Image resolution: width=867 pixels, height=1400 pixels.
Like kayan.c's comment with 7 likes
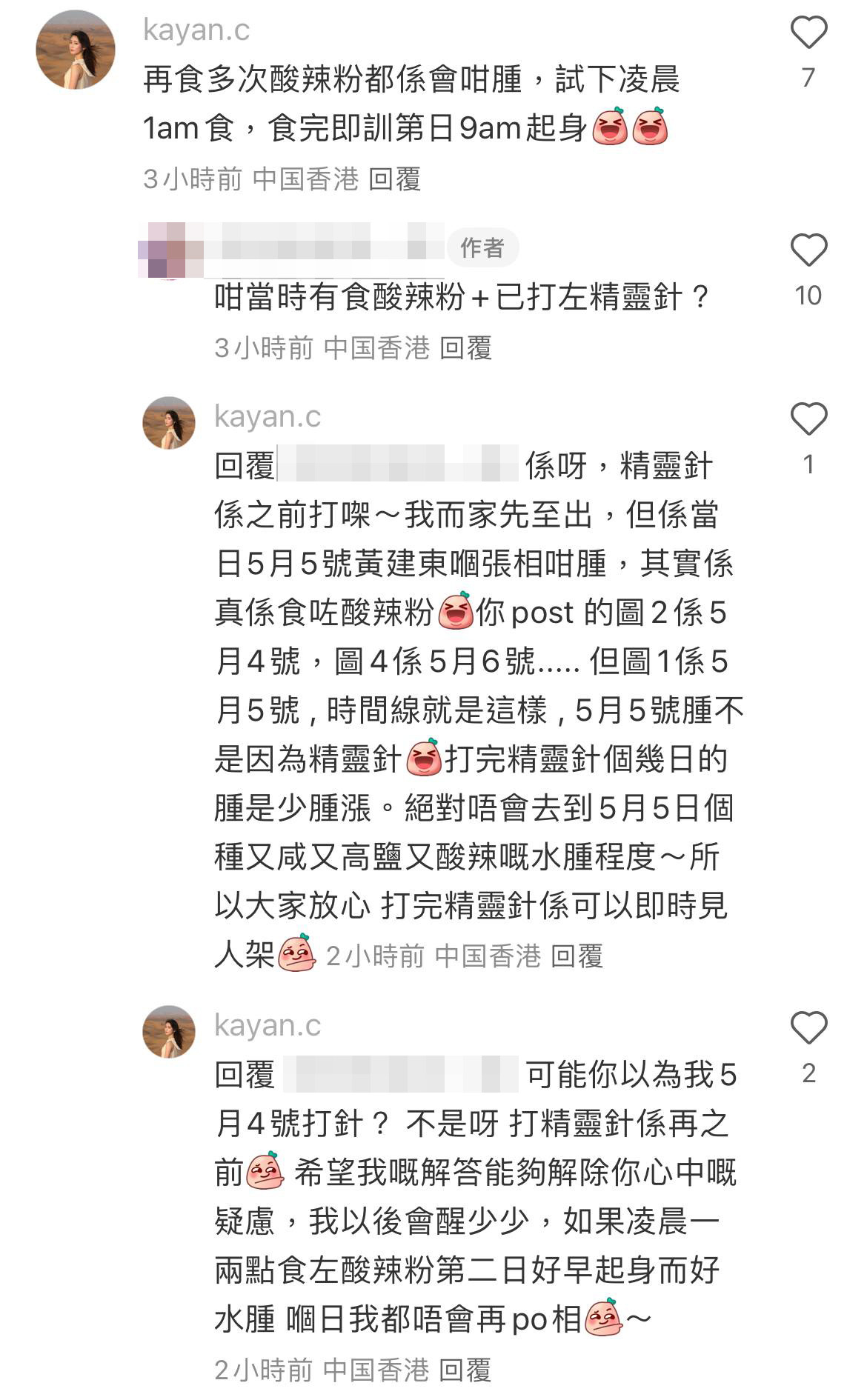click(x=808, y=33)
